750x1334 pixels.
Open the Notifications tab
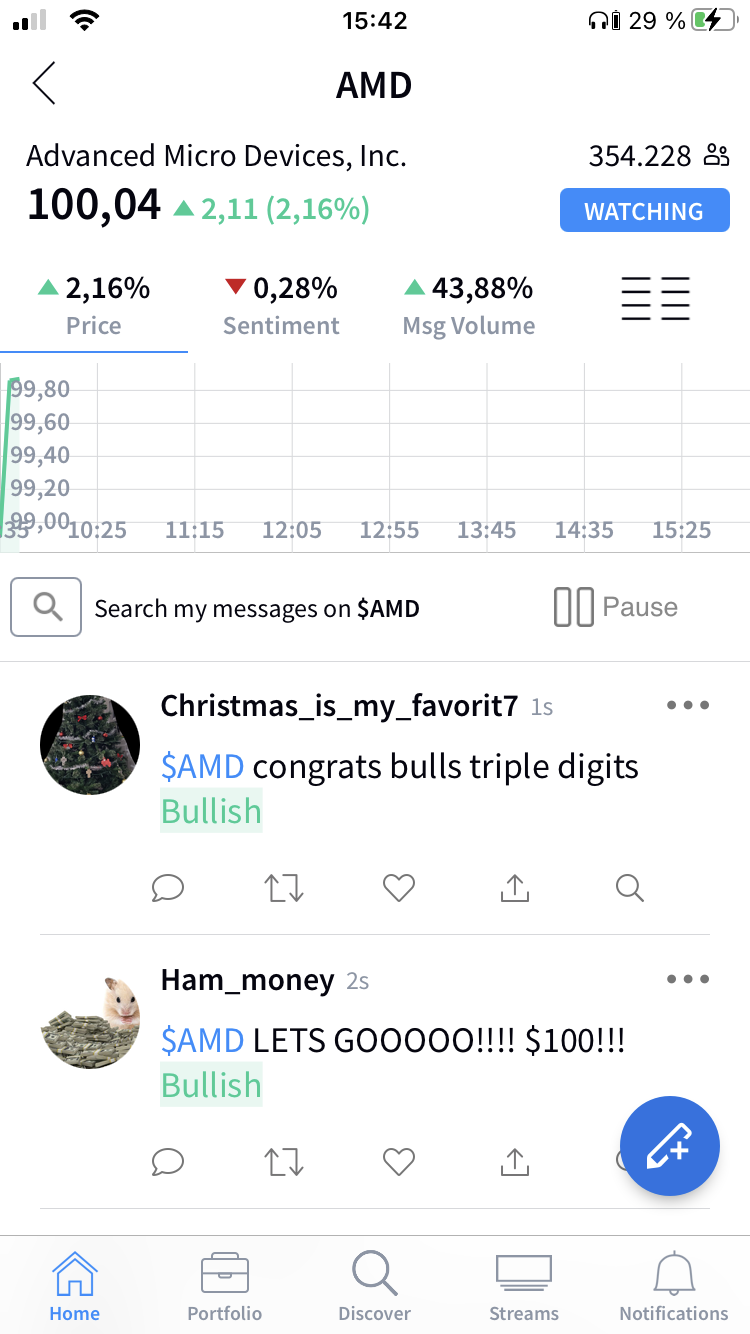click(x=674, y=1287)
